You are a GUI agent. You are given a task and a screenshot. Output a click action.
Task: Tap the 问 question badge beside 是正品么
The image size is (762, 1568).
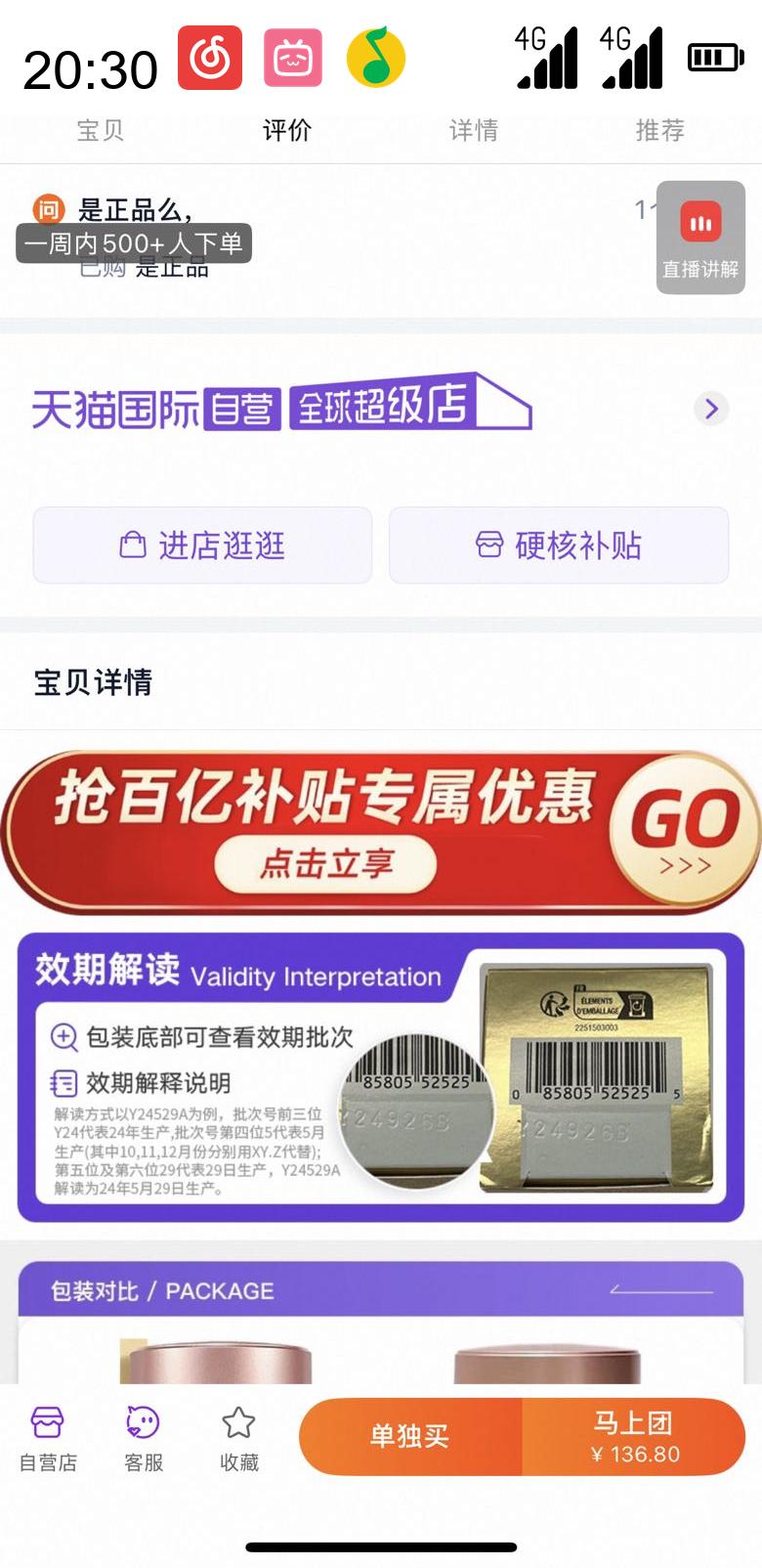[x=48, y=210]
